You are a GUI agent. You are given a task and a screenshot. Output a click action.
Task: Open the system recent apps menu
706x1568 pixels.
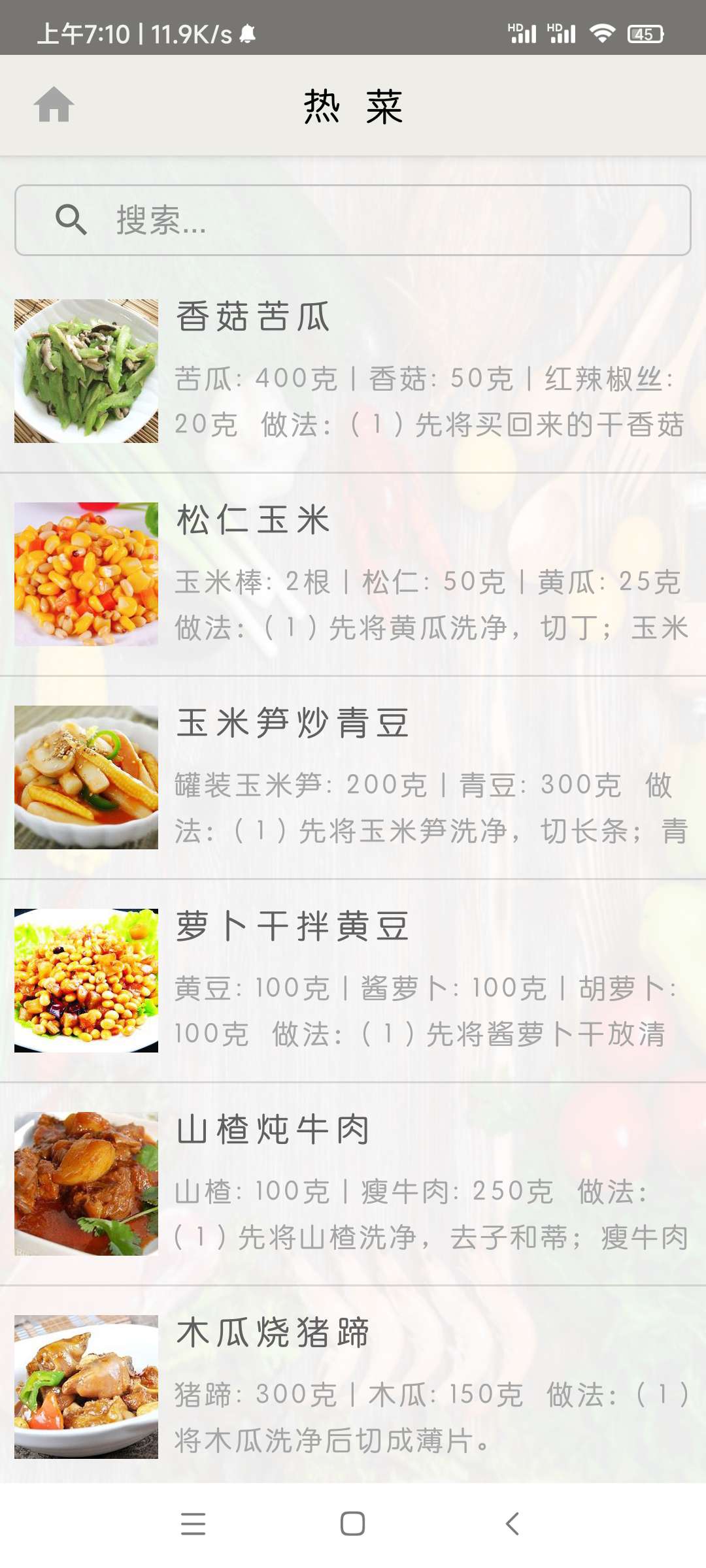point(193,1524)
